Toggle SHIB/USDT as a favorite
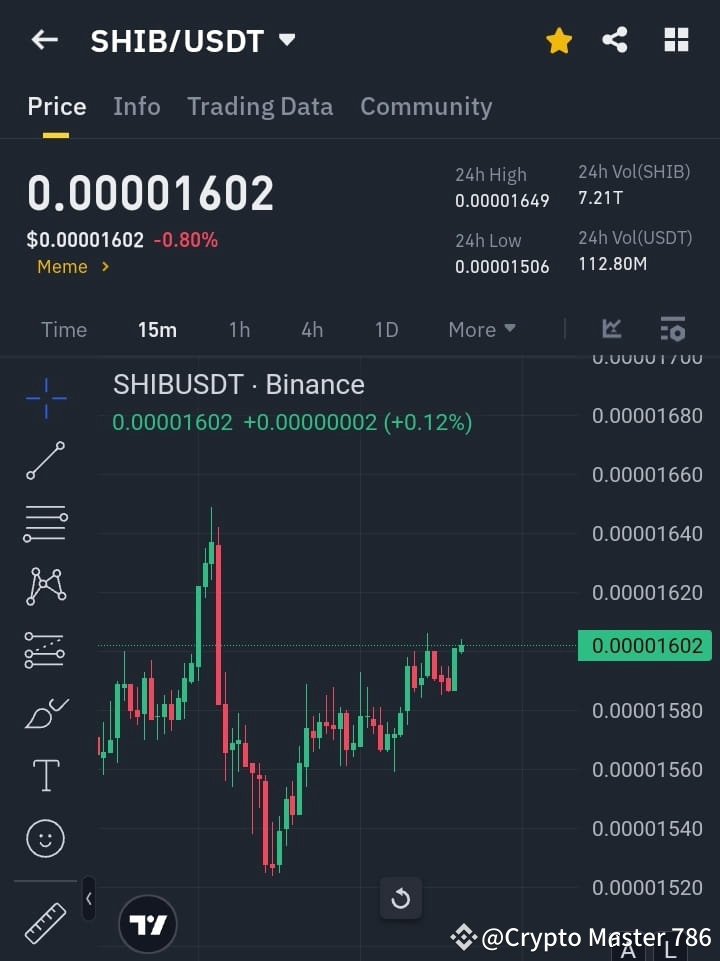Viewport: 720px width, 961px height. 559,40
